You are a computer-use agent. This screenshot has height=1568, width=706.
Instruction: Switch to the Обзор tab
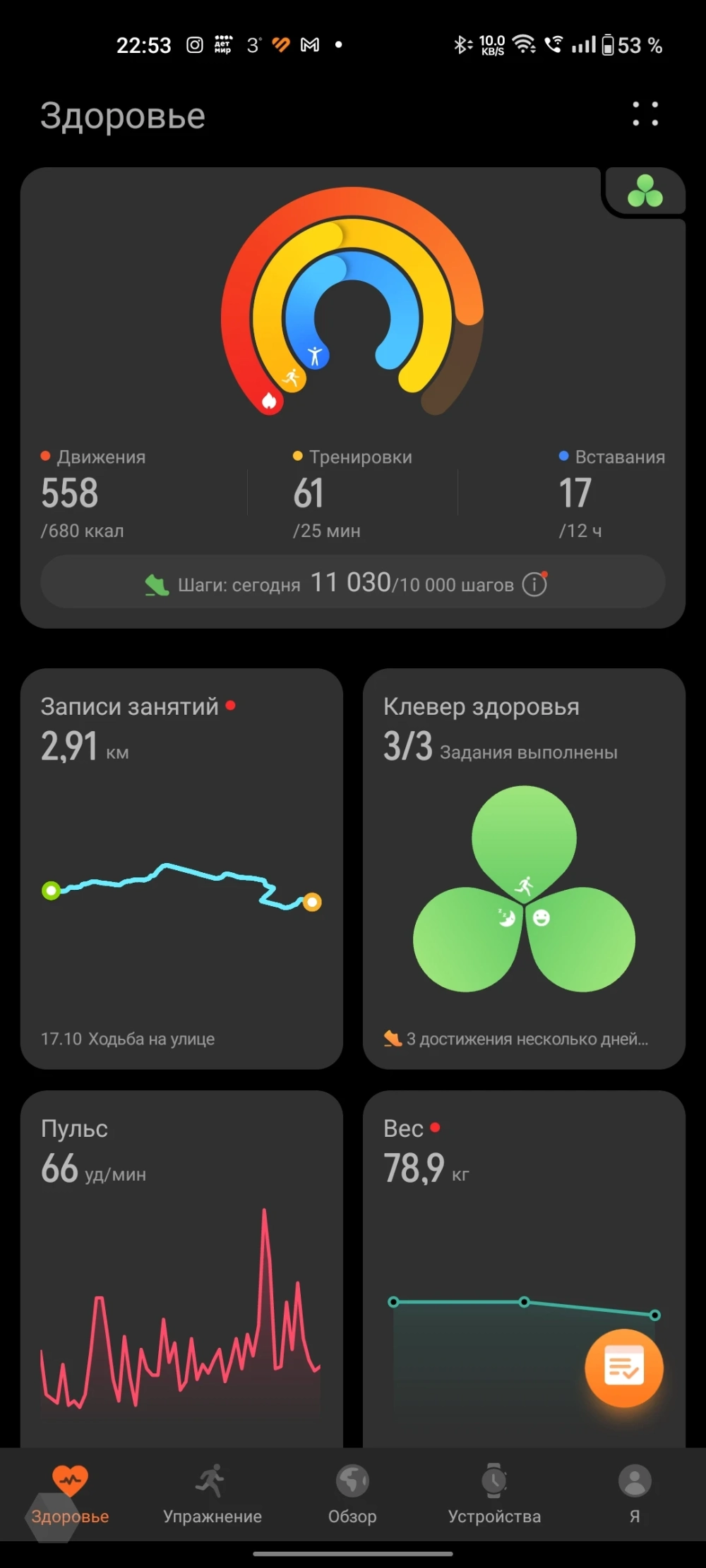[352, 1493]
